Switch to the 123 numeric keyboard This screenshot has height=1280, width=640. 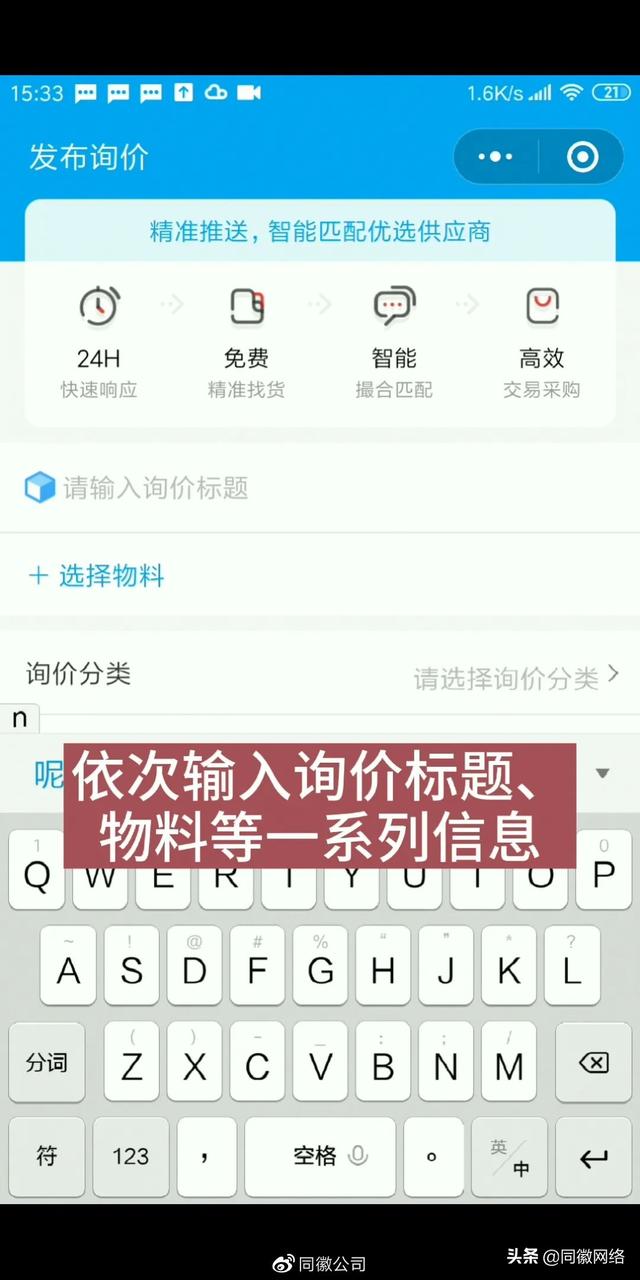131,1157
